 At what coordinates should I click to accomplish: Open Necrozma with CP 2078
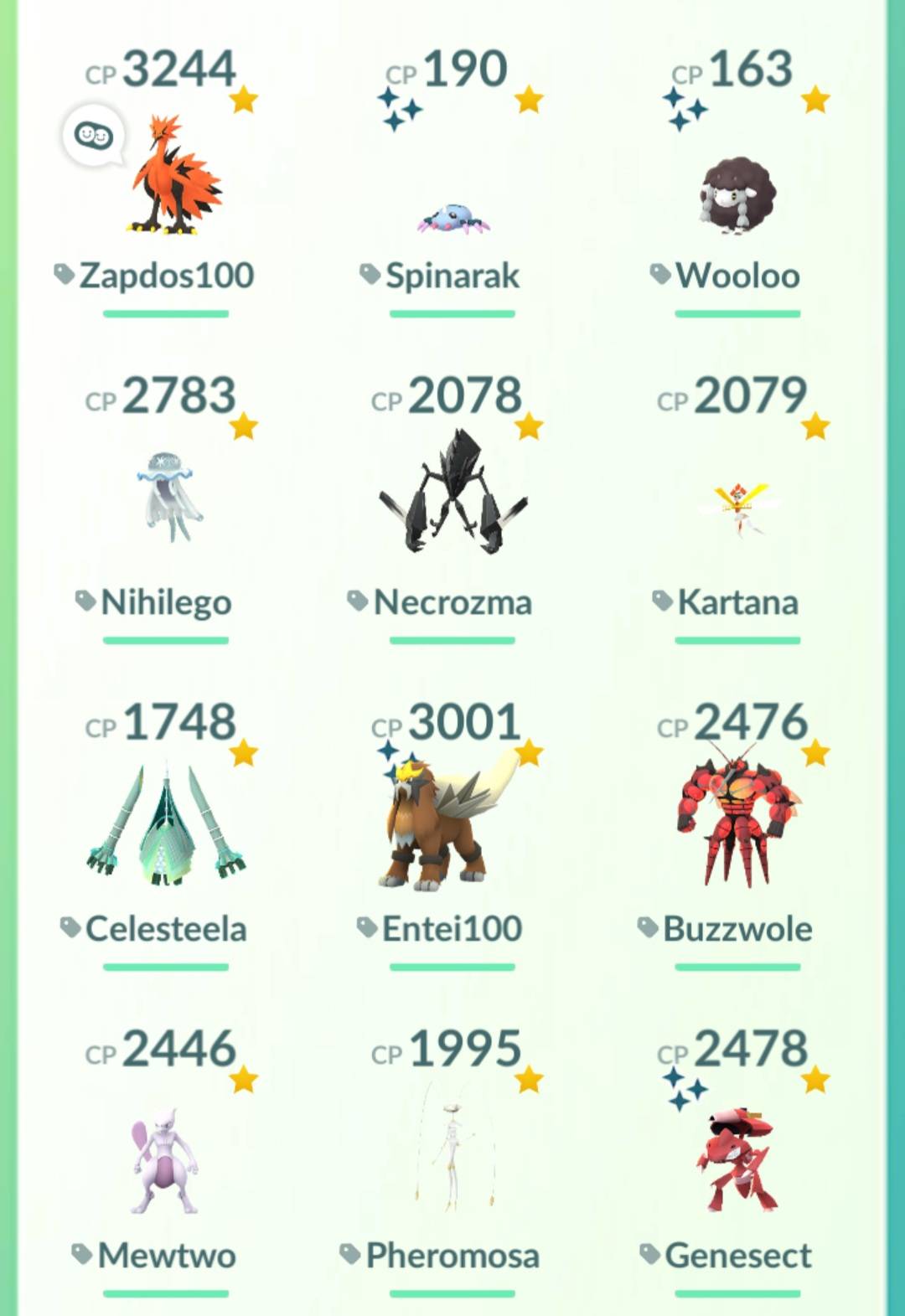pos(452,507)
